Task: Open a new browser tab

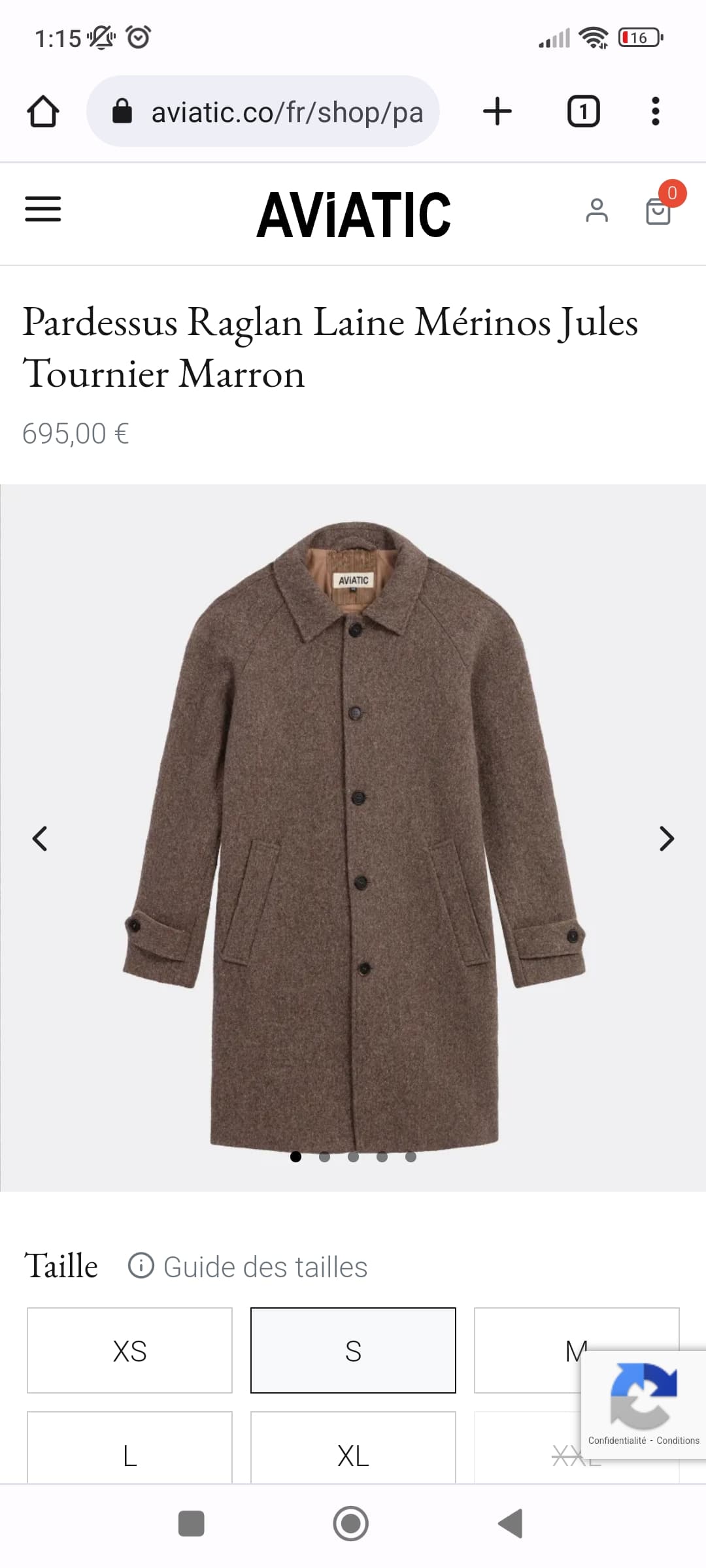Action: point(497,111)
